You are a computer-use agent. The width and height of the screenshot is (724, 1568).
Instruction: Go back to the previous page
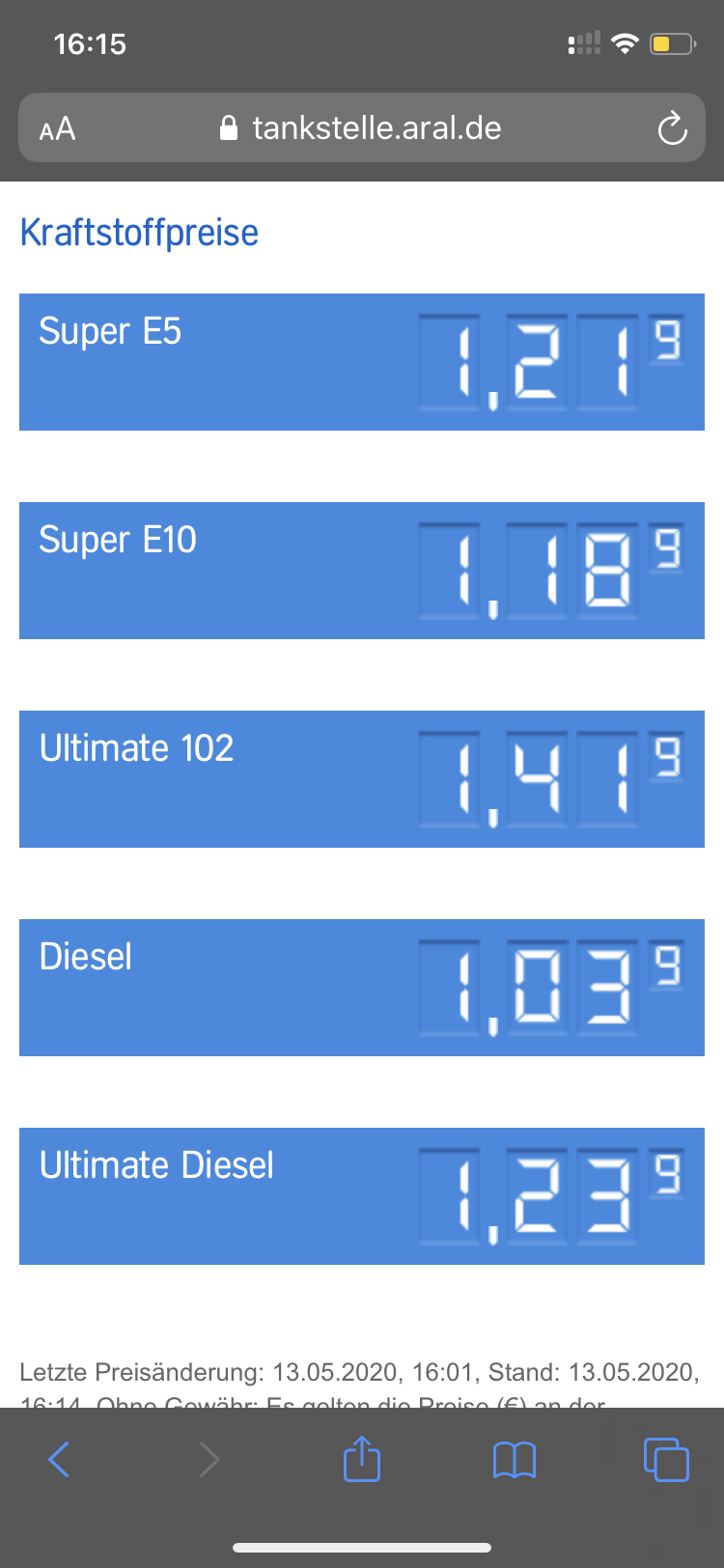tap(59, 1459)
